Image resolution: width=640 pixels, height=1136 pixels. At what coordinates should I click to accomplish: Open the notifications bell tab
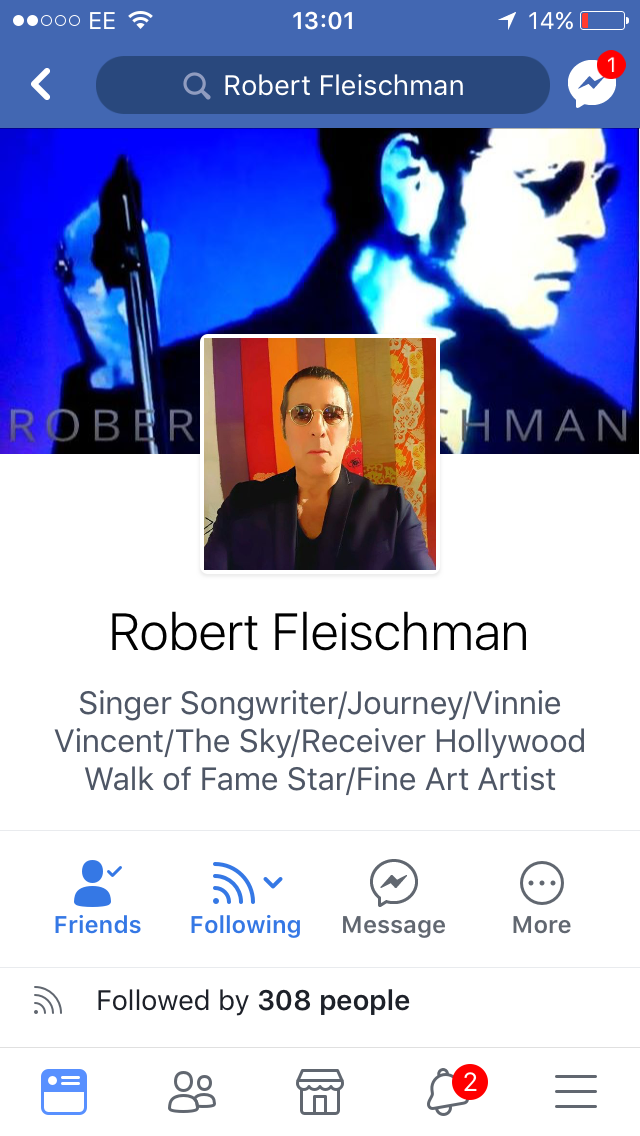click(x=447, y=1091)
